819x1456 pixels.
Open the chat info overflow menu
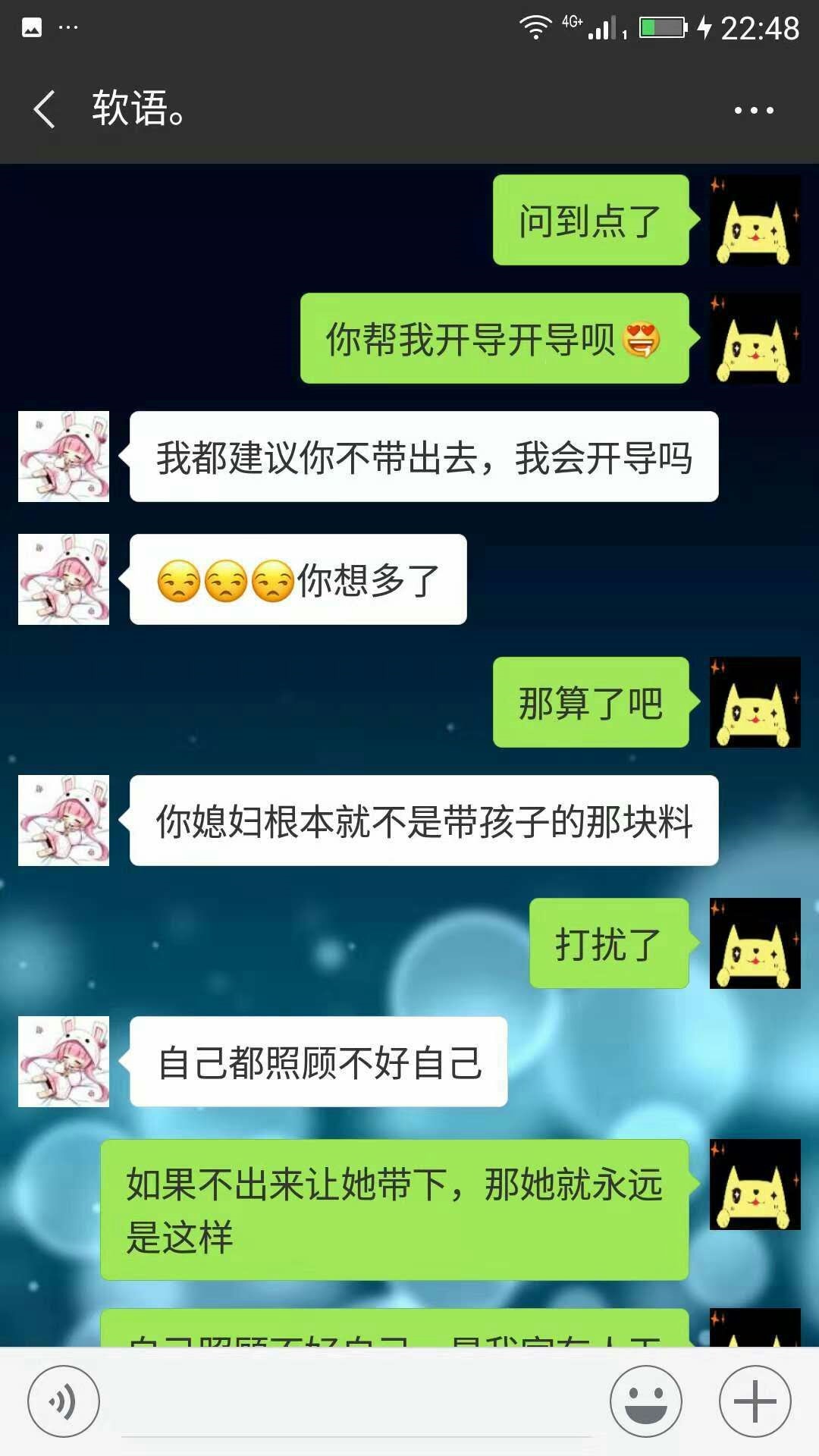[754, 110]
